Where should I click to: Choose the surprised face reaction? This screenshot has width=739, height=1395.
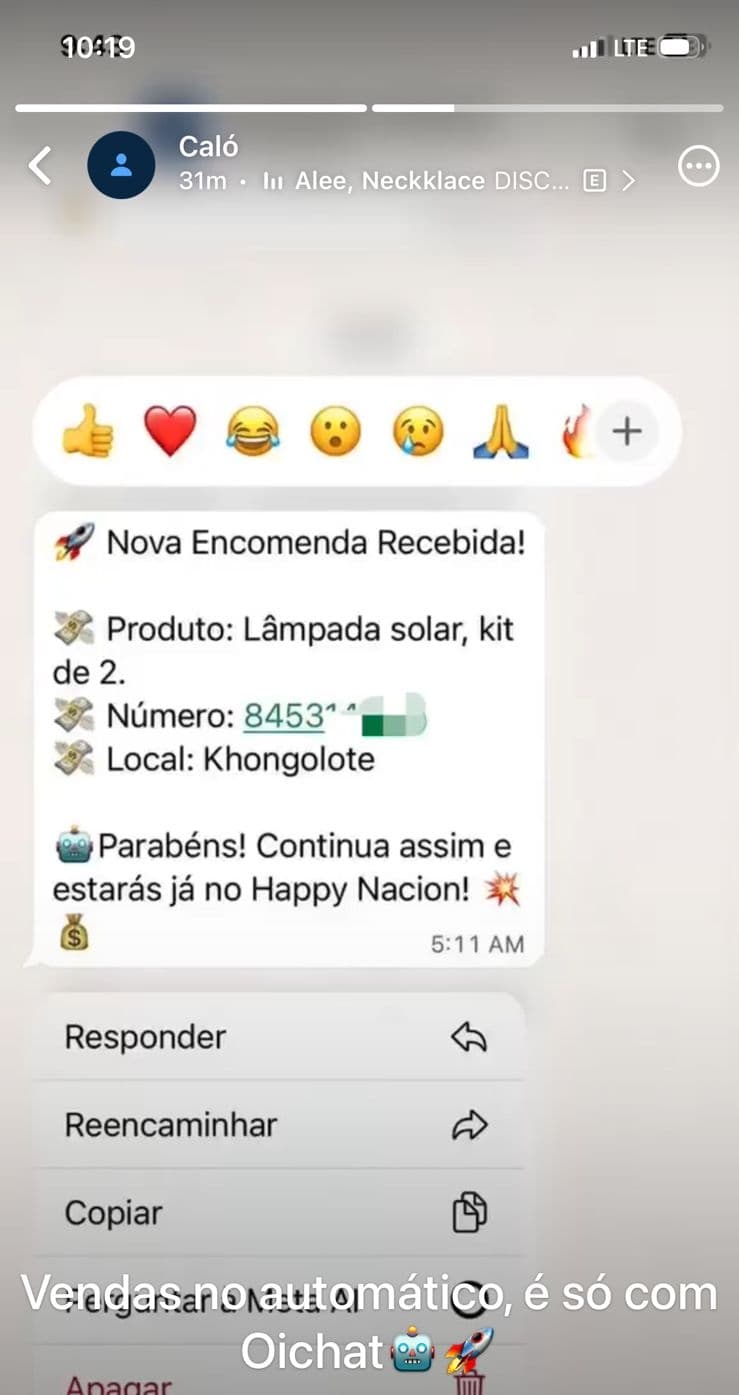click(335, 431)
